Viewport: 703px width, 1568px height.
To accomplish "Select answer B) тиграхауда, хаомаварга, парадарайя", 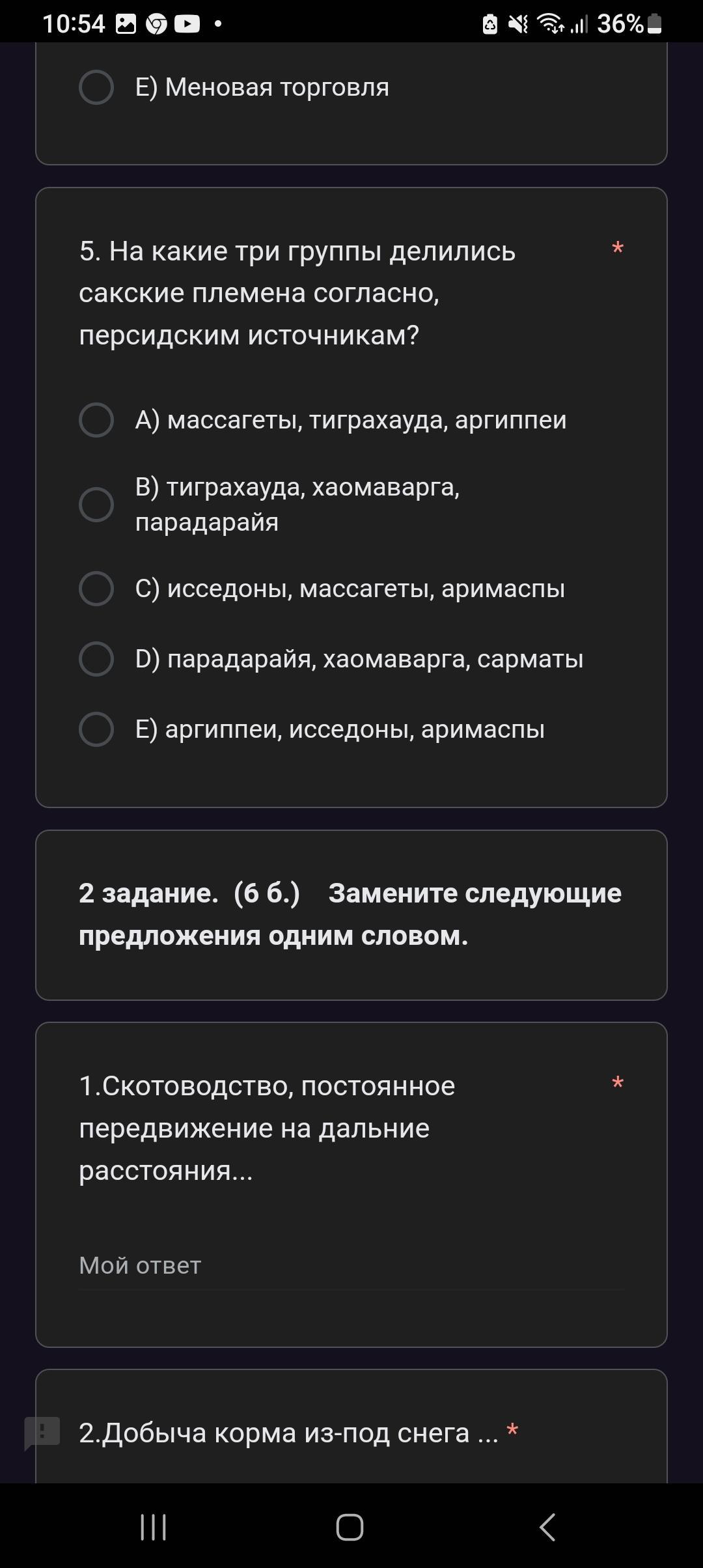I will click(96, 505).
